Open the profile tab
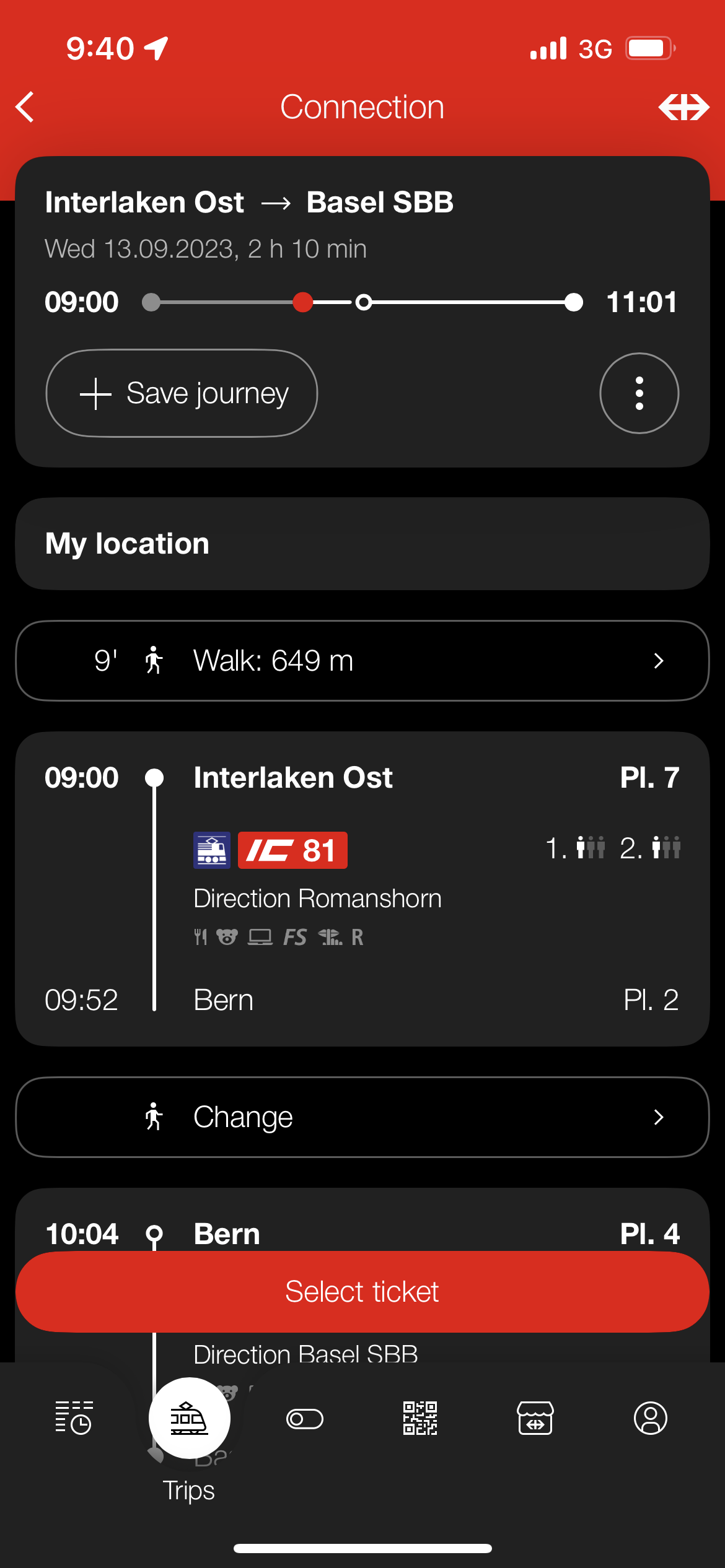This screenshot has width=725, height=1568. click(x=650, y=1418)
